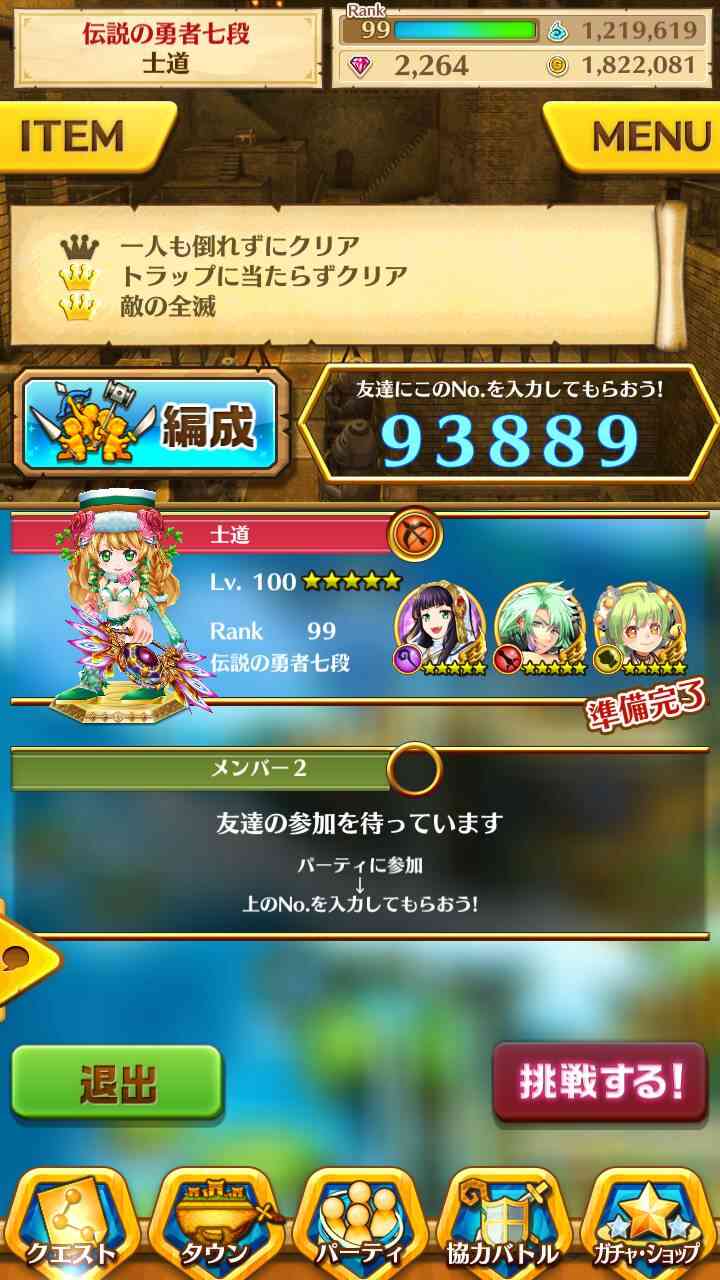Viewport: 720px width, 1280px height.
Task: View player 士道's member card
Action: [360, 611]
